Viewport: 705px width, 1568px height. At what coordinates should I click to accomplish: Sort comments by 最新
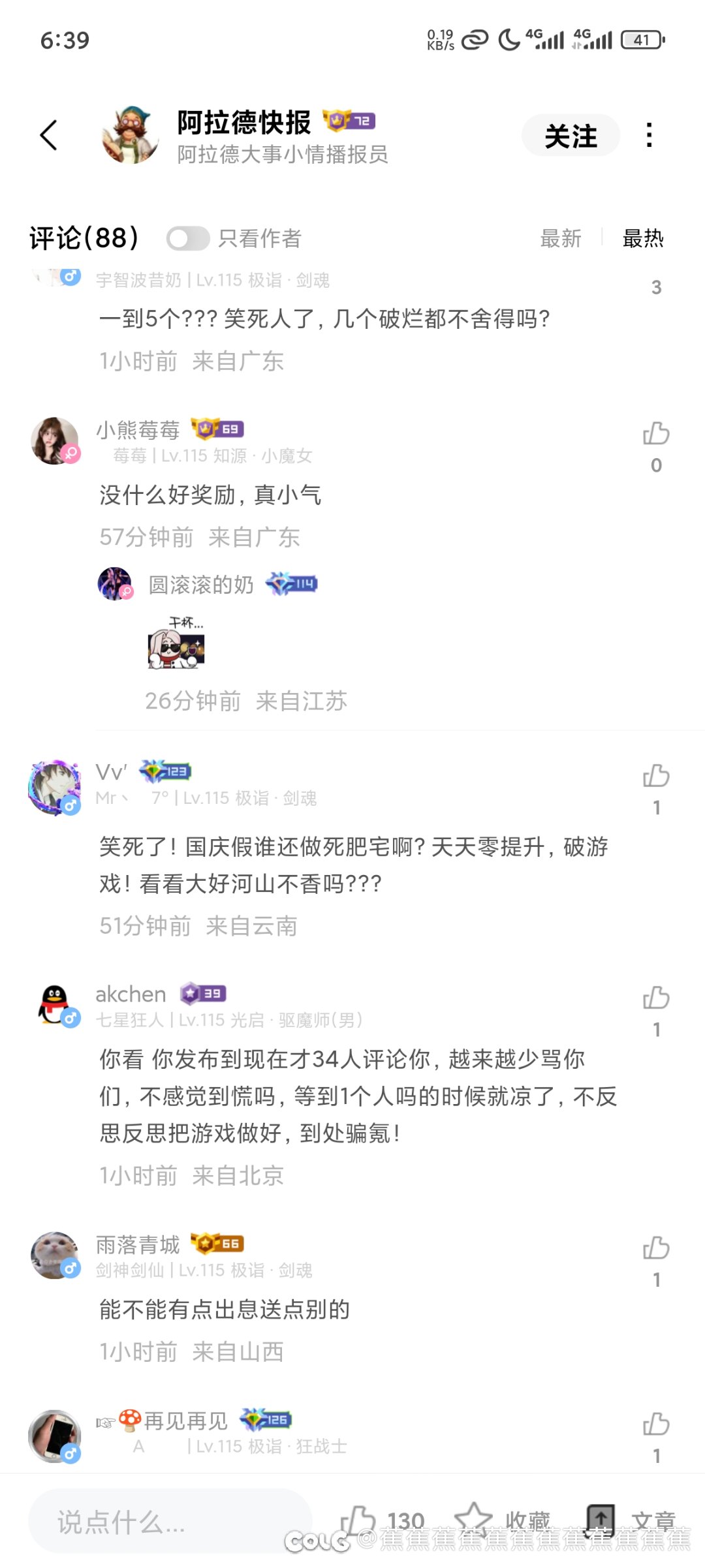click(x=560, y=239)
